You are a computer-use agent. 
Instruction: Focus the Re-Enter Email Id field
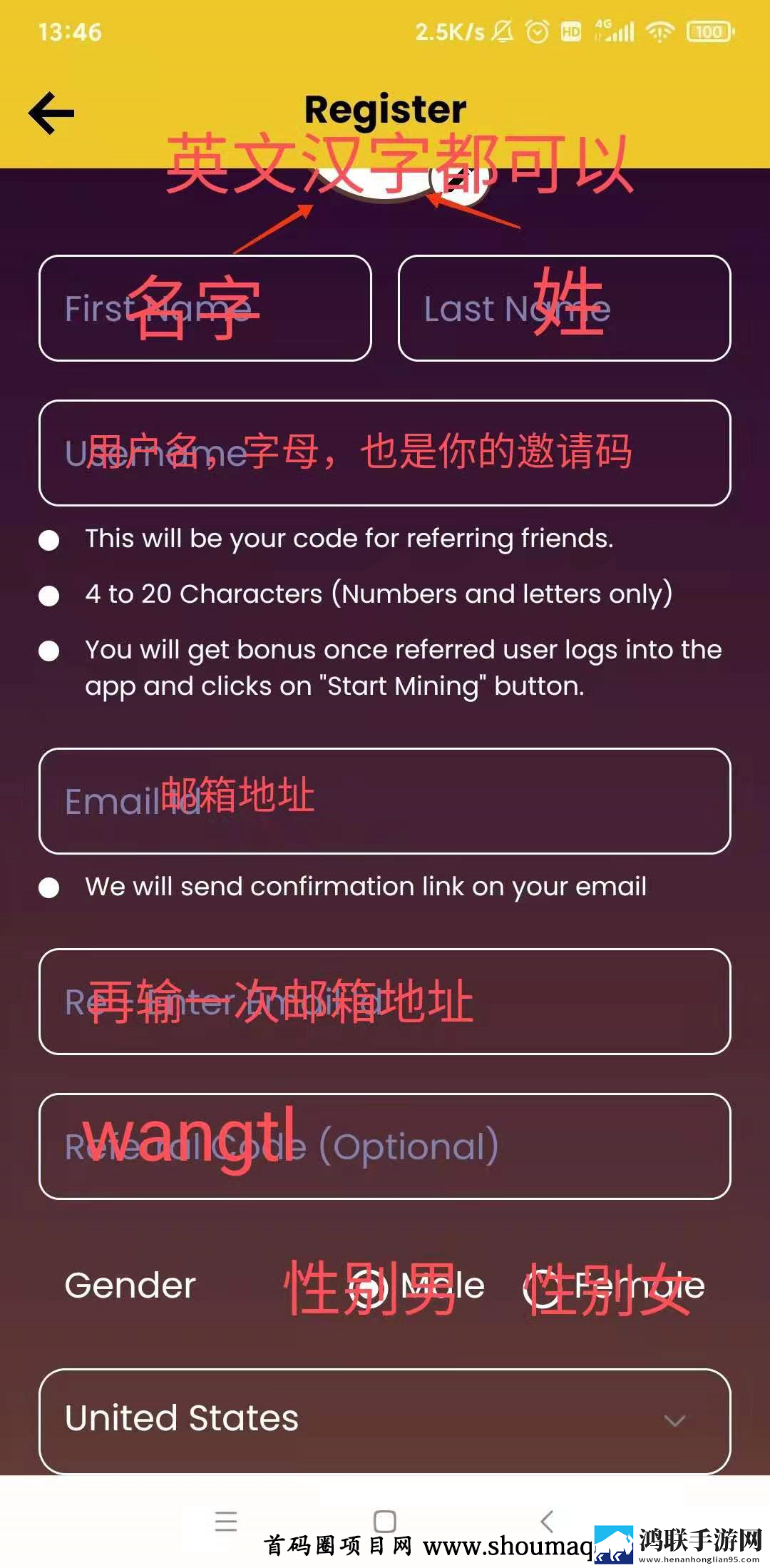pos(385,1002)
